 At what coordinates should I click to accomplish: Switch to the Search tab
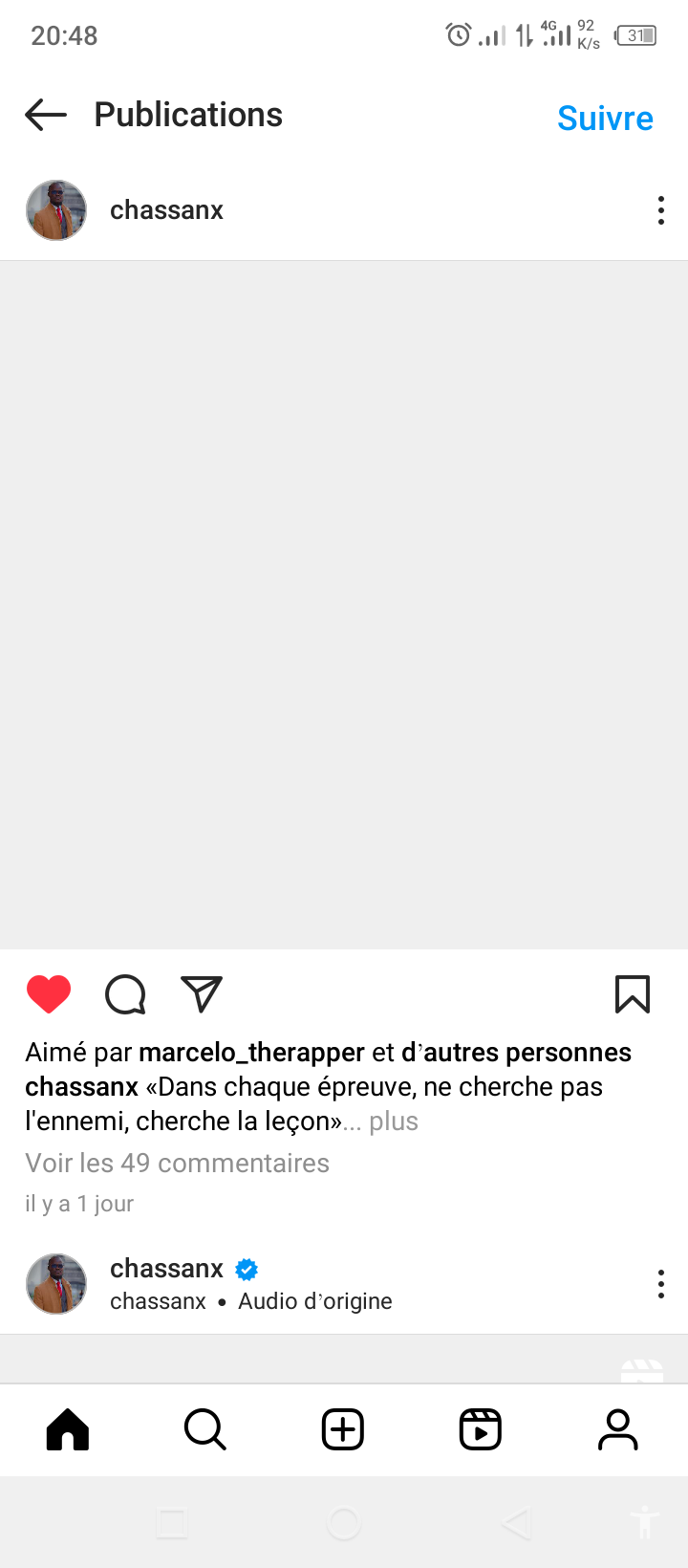coord(204,1430)
